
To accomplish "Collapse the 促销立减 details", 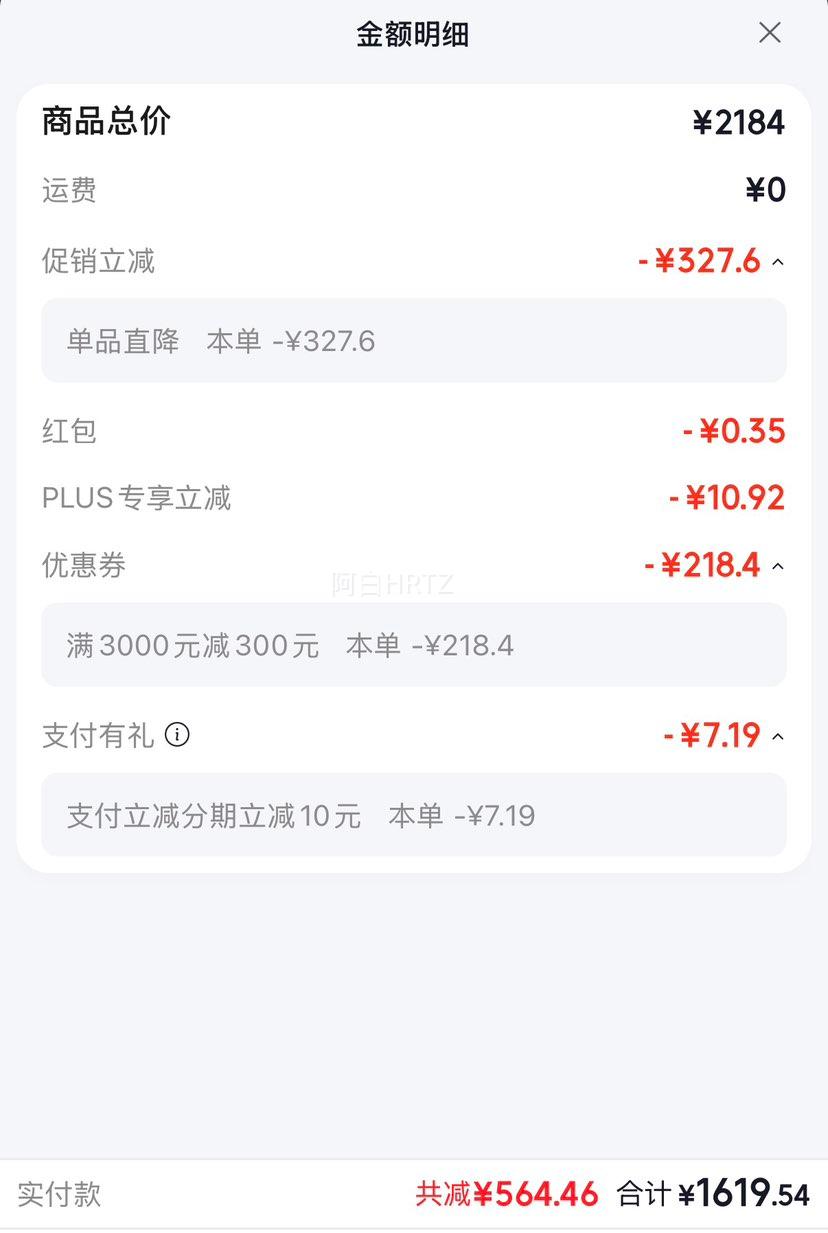I will coord(778,263).
